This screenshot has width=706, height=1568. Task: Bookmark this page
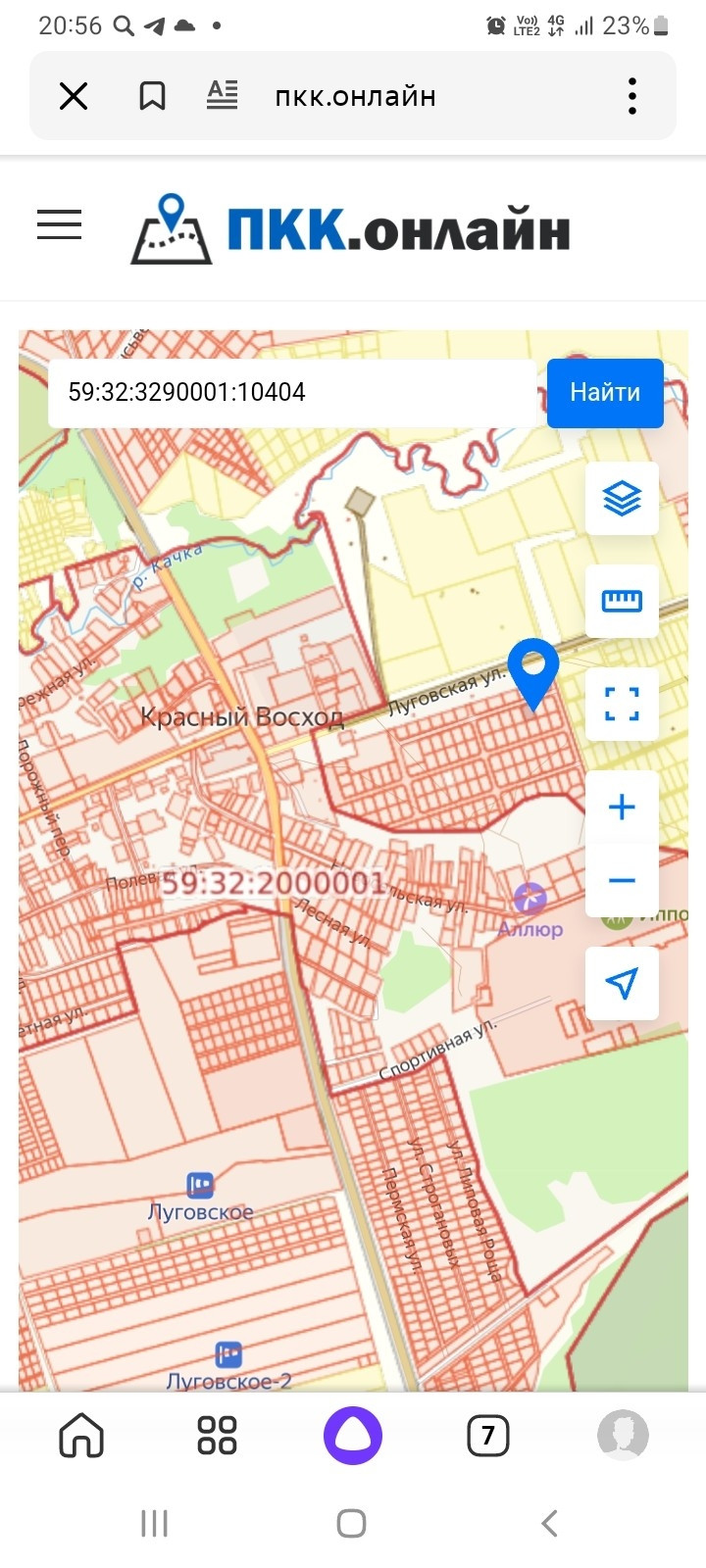coord(152,96)
